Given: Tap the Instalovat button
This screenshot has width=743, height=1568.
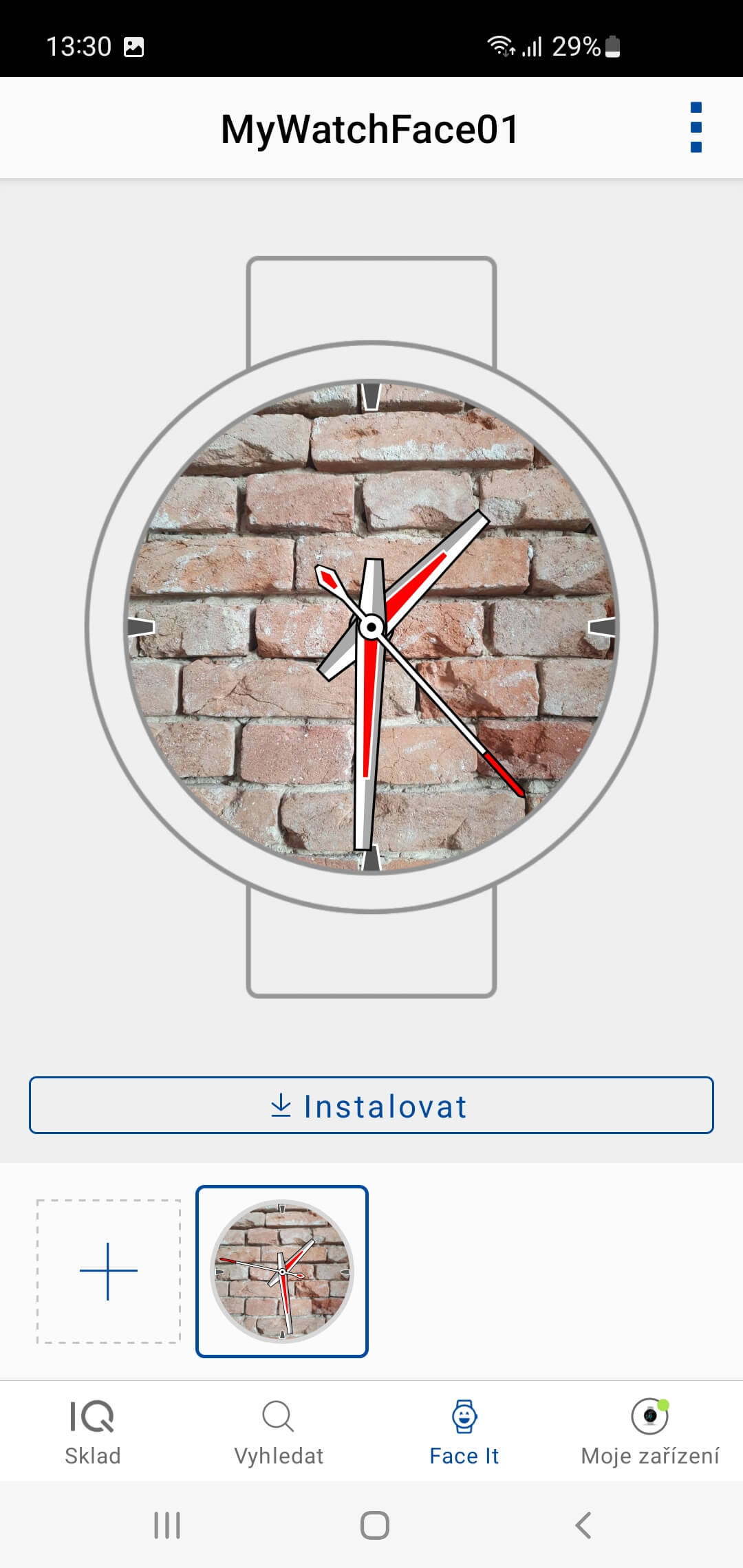Looking at the screenshot, I should pyautogui.click(x=371, y=1105).
